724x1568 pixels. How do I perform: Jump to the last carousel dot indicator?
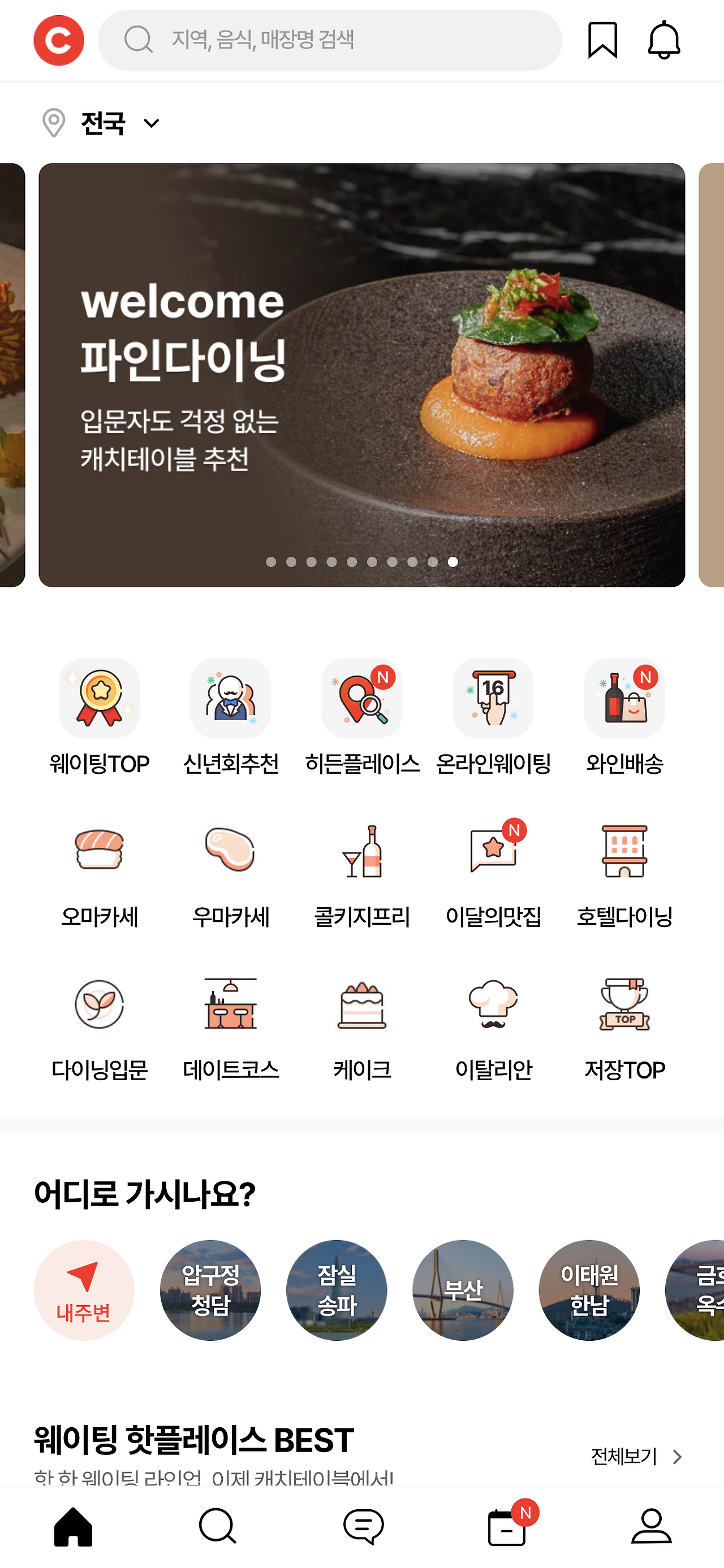point(454,562)
